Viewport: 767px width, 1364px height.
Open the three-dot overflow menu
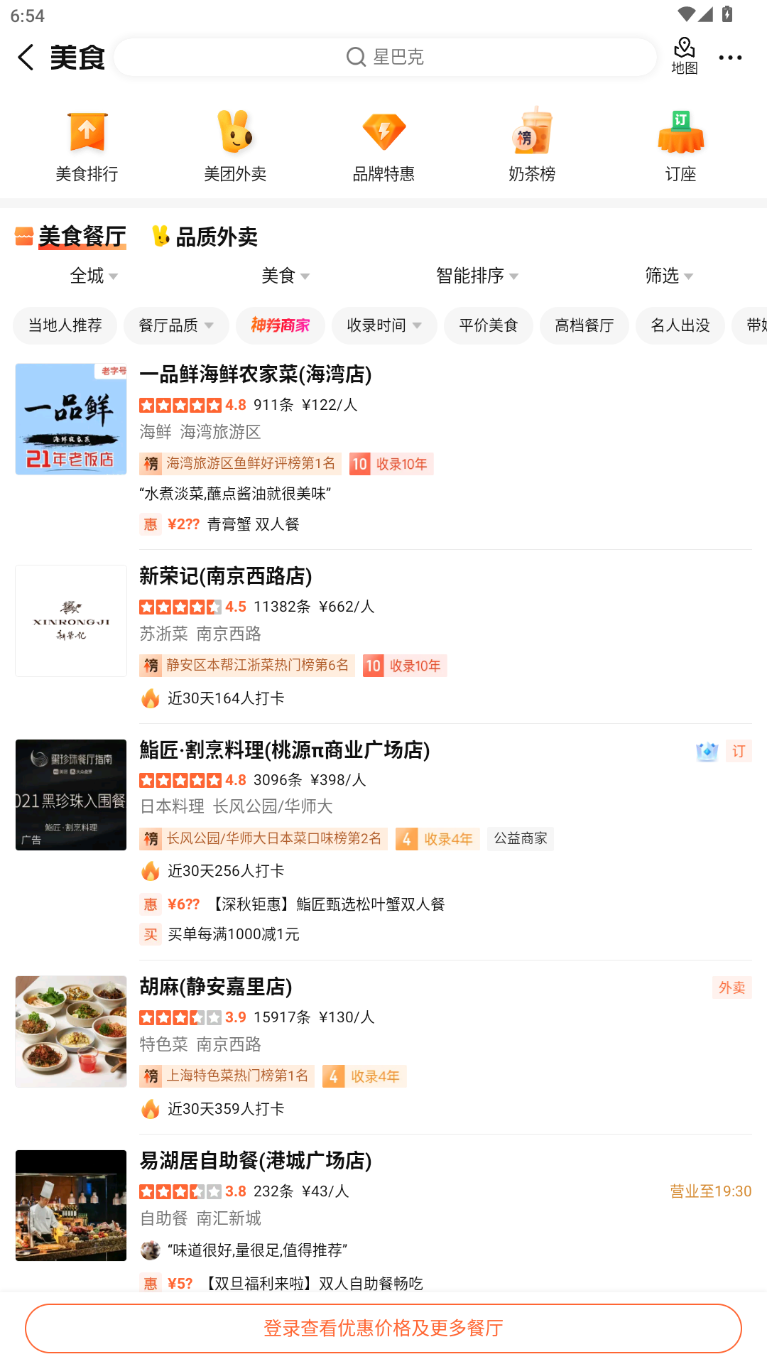coord(730,57)
